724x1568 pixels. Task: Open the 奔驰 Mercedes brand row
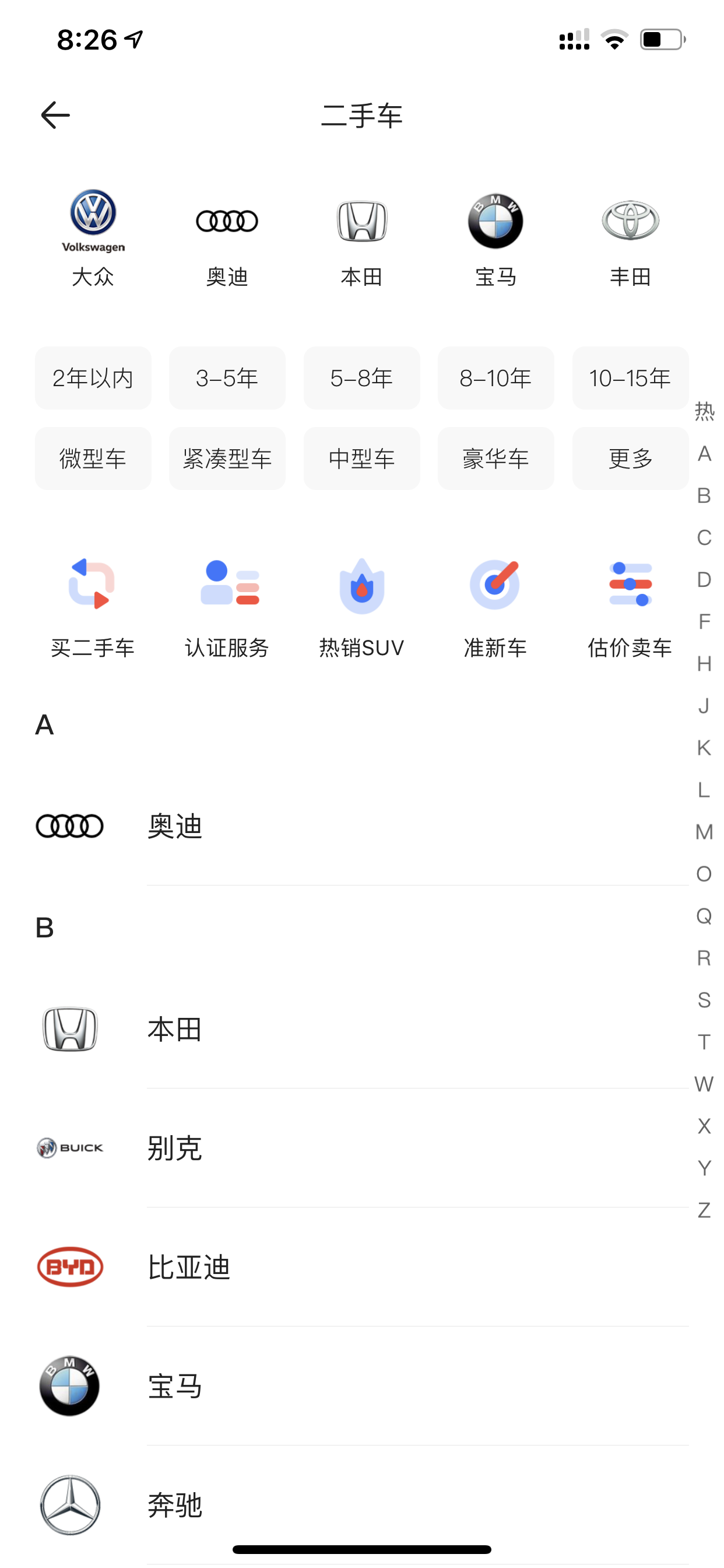(x=362, y=1506)
